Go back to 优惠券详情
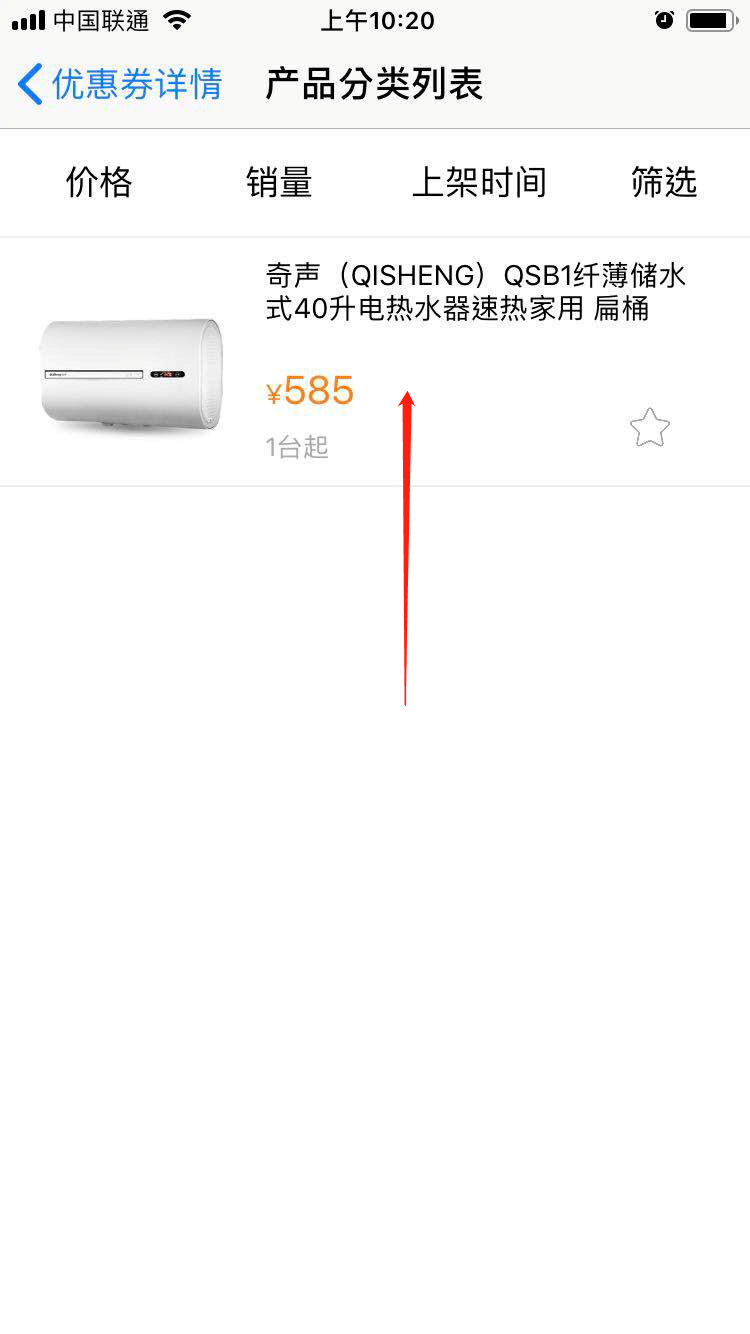This screenshot has width=750, height=1334. click(120, 84)
